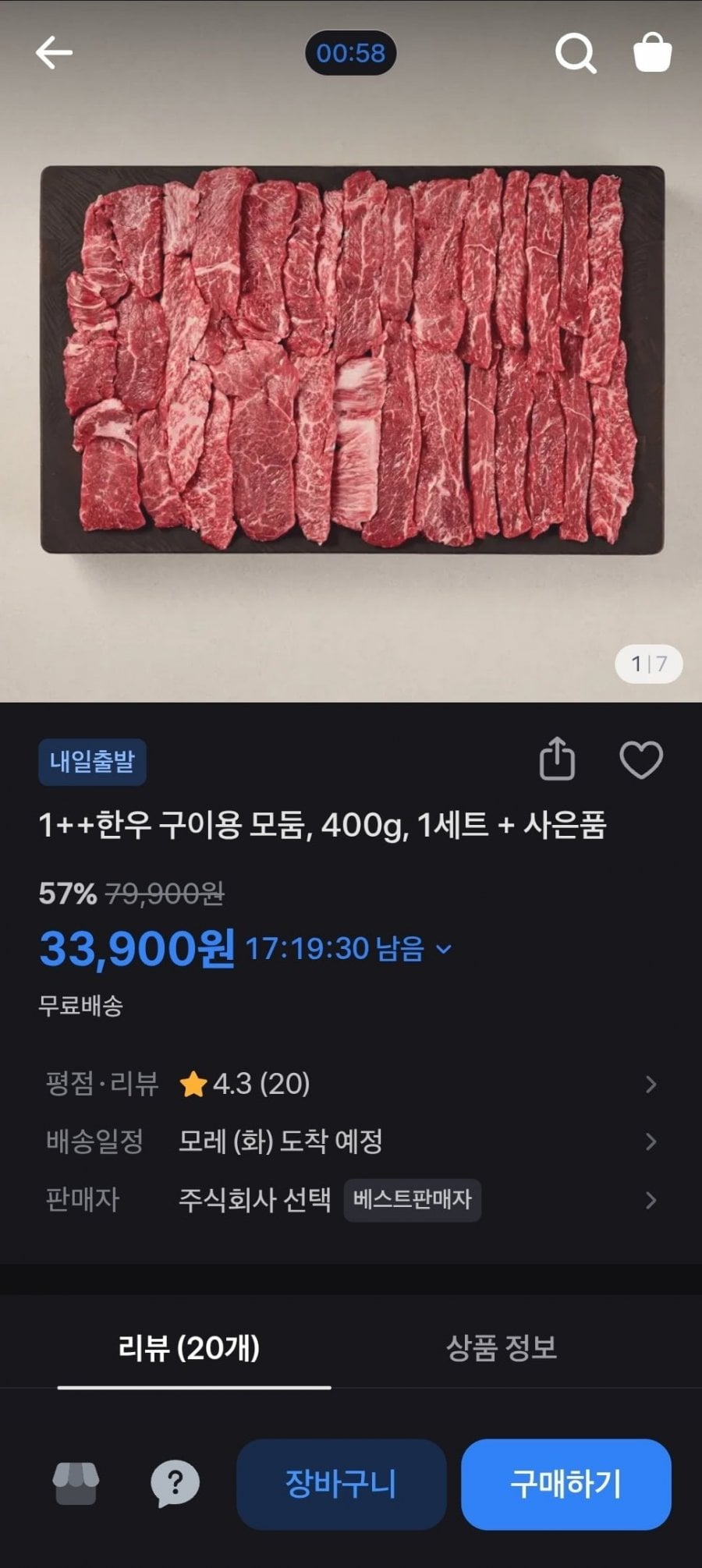Open 판매자 주식회사 선택 seller page
The width and height of the screenshot is (702, 1568).
351,1200
